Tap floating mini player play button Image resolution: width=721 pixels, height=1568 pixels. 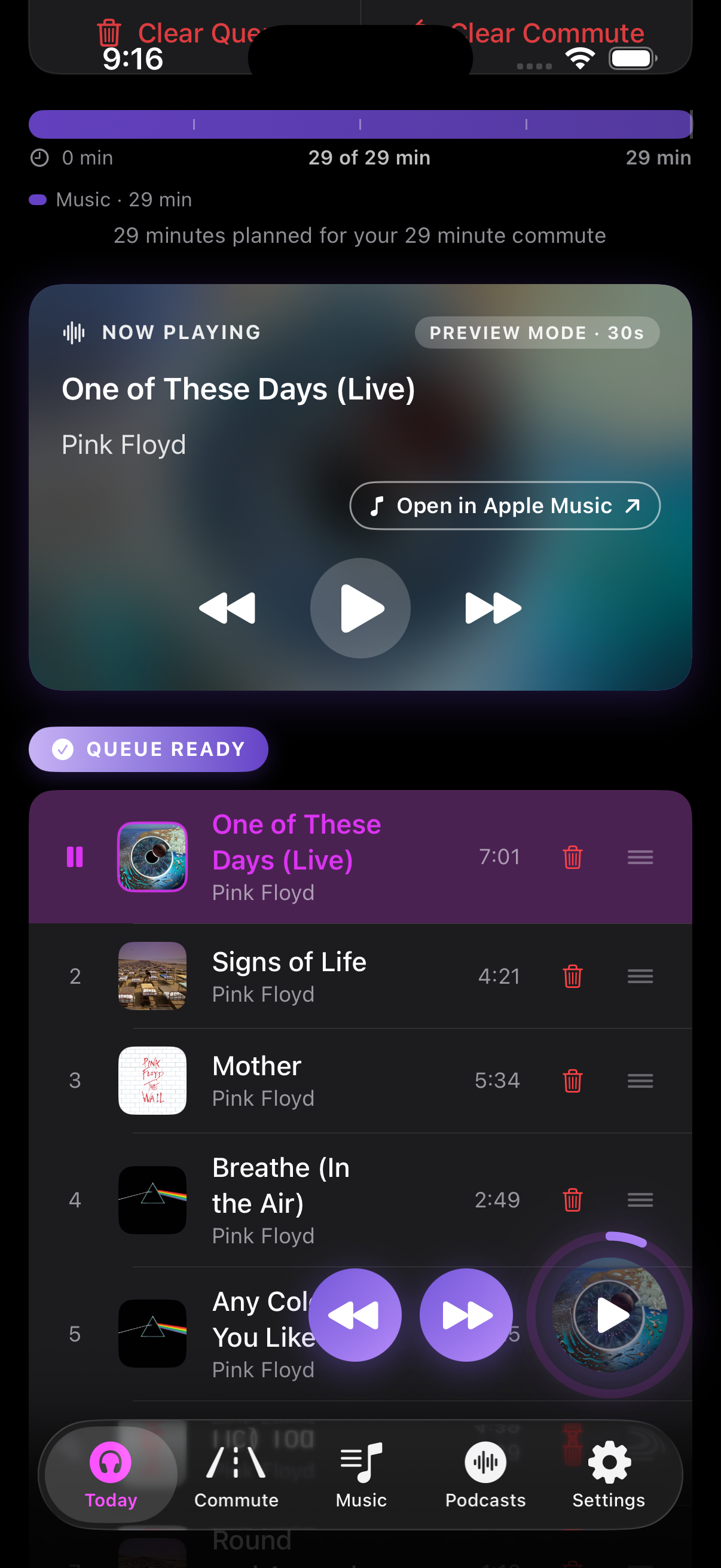610,1315
